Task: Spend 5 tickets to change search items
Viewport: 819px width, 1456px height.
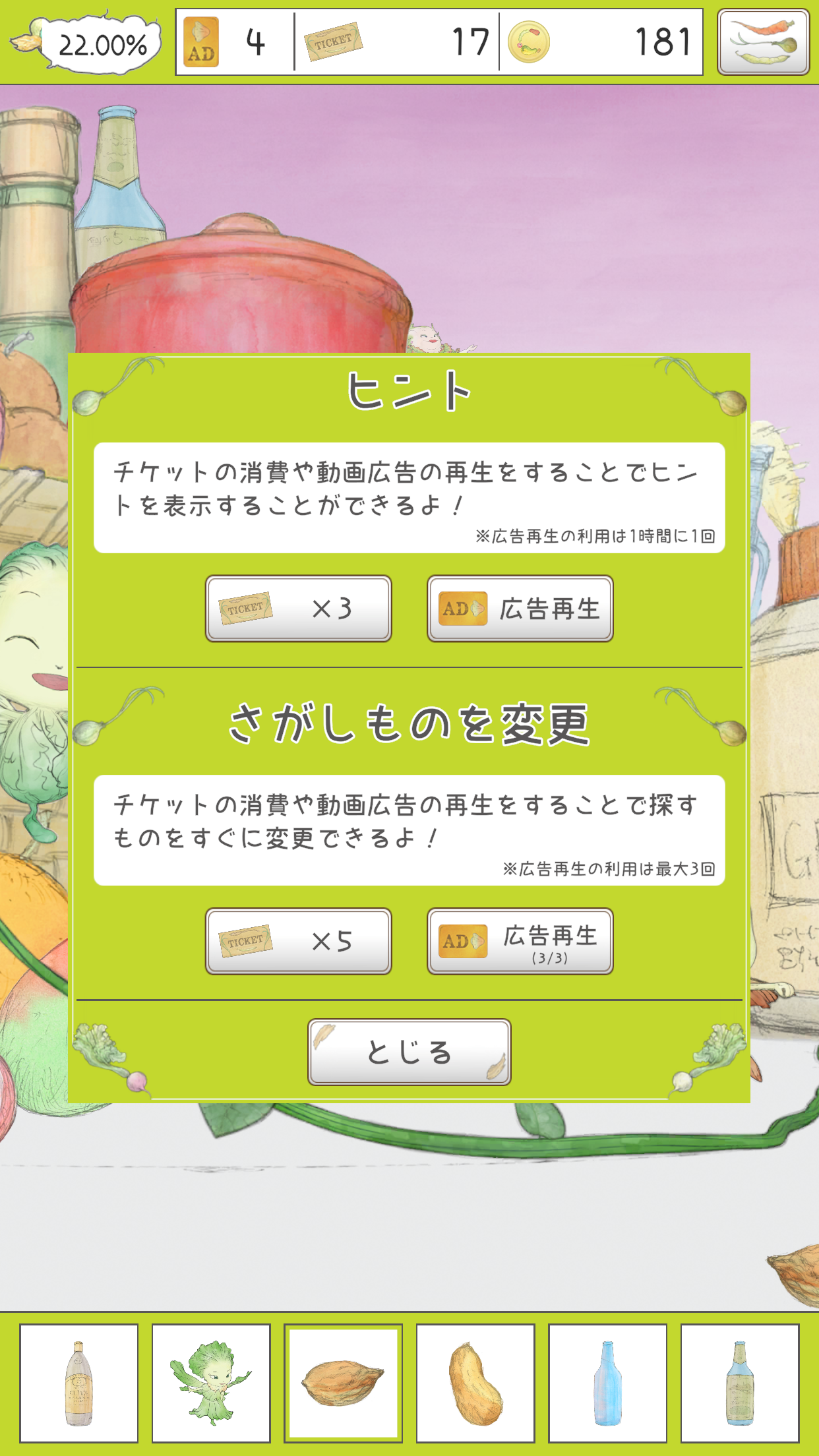Action: [x=298, y=941]
